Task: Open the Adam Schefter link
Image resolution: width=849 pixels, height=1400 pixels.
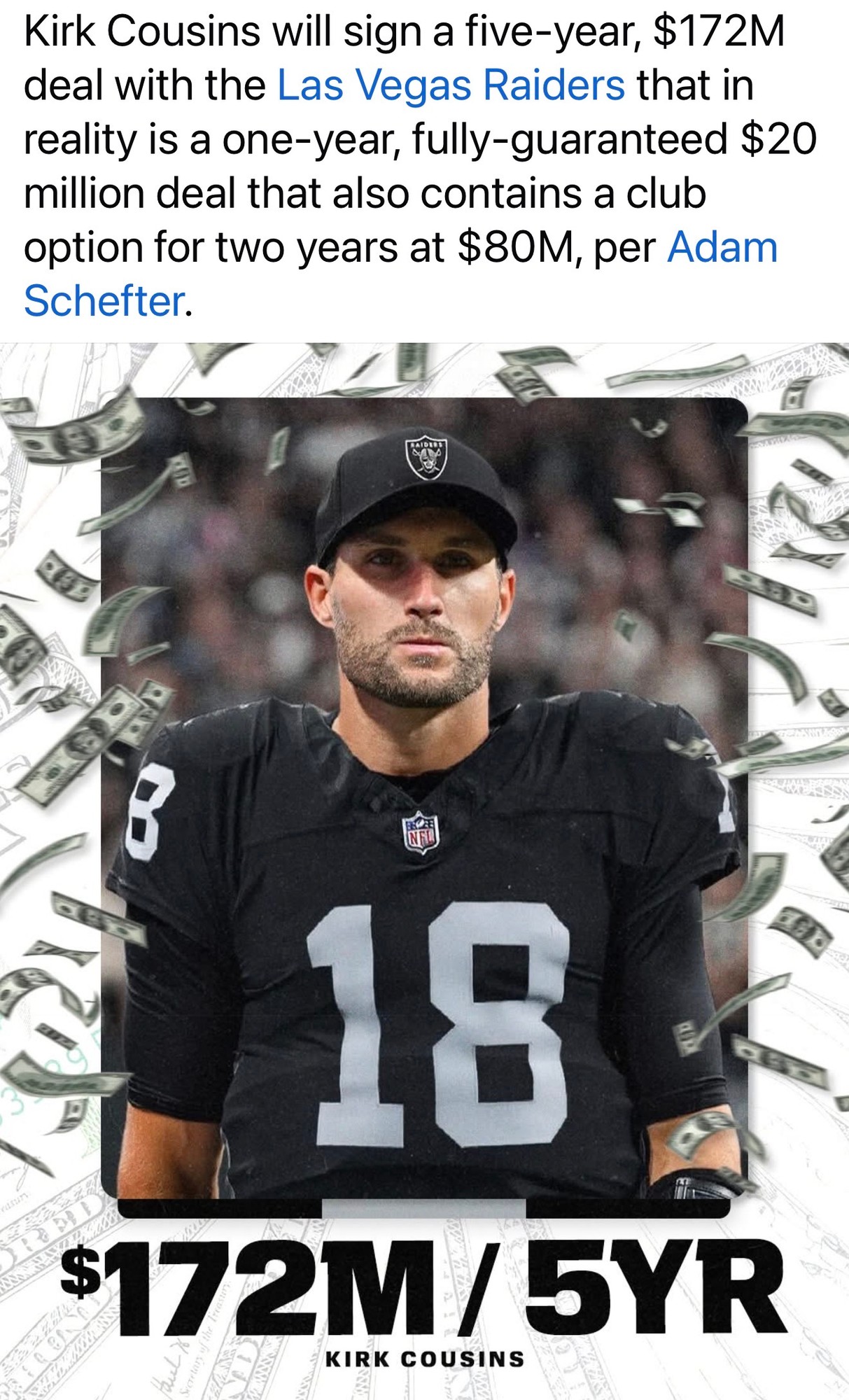Action: click(722, 247)
